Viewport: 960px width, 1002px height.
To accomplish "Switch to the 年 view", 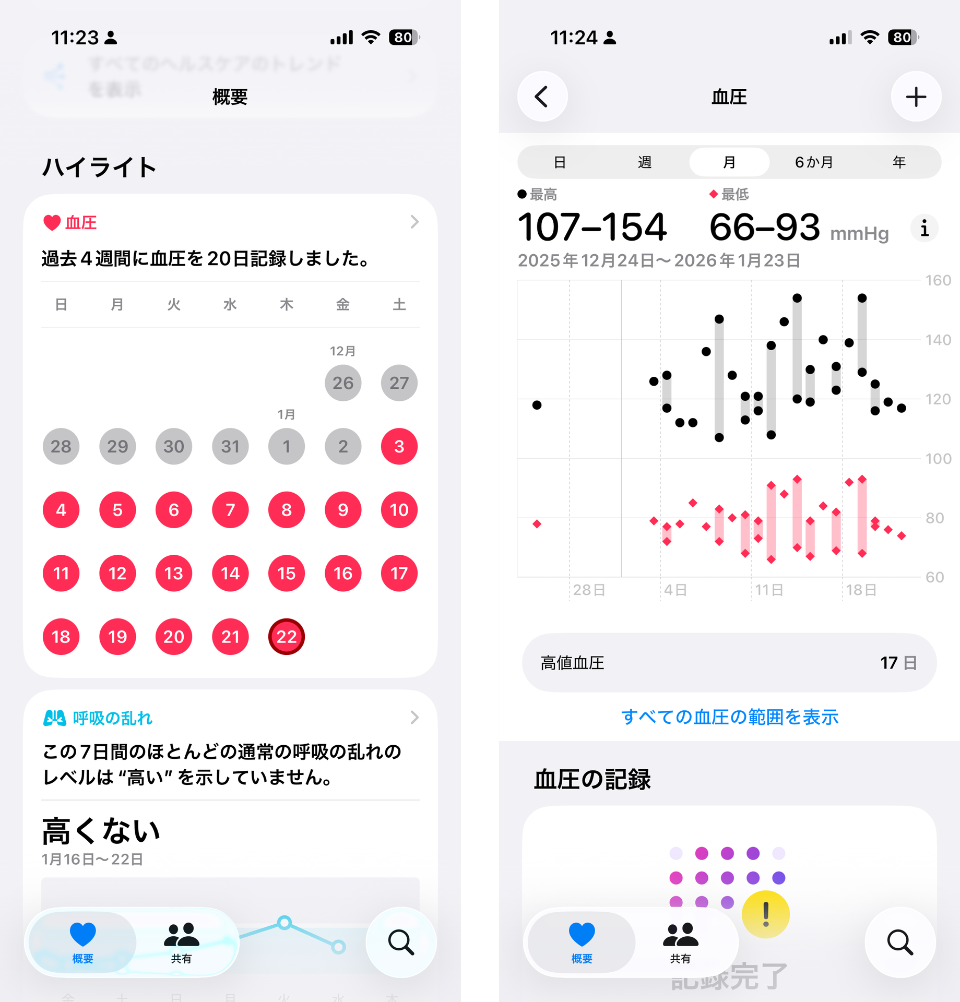I will click(899, 162).
